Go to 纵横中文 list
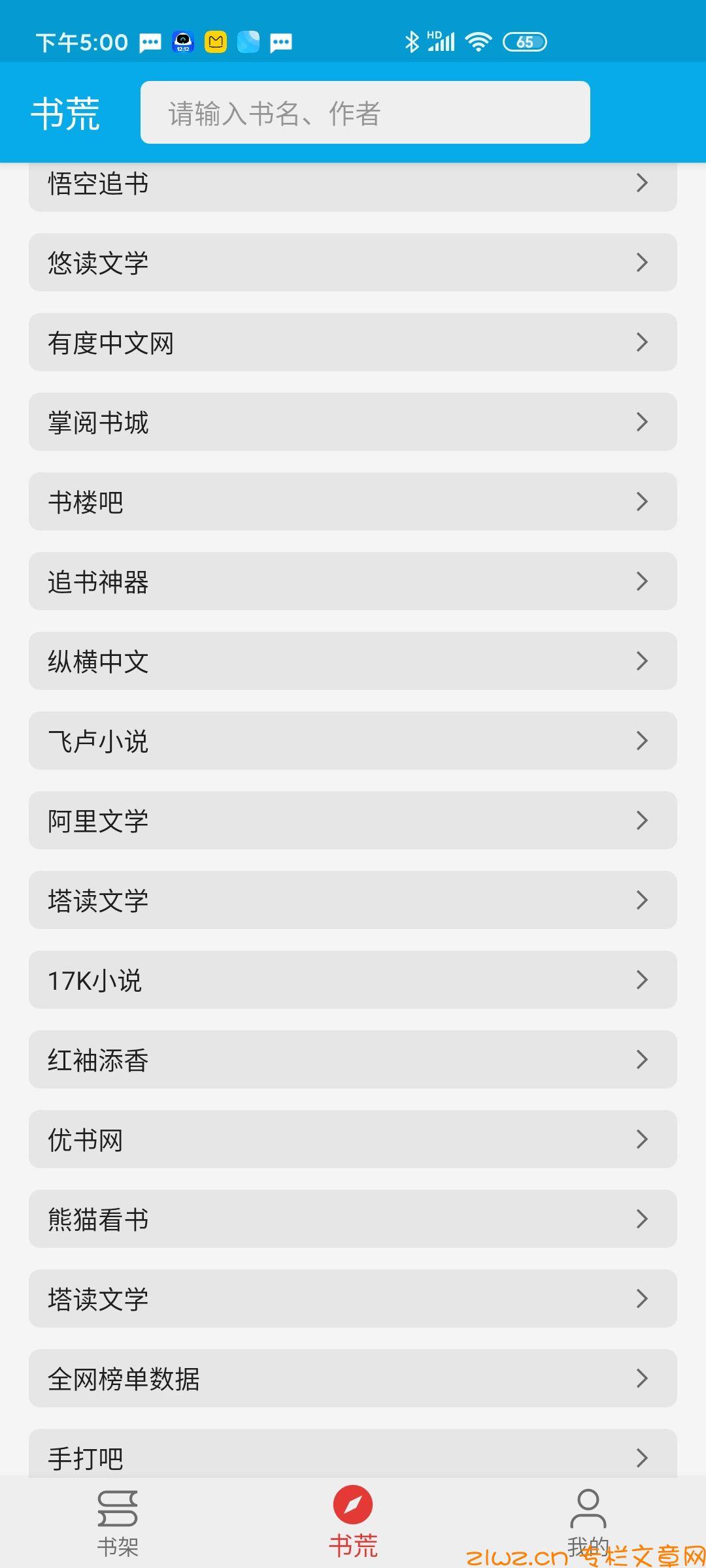Screen dimensions: 706x1568 (352, 661)
